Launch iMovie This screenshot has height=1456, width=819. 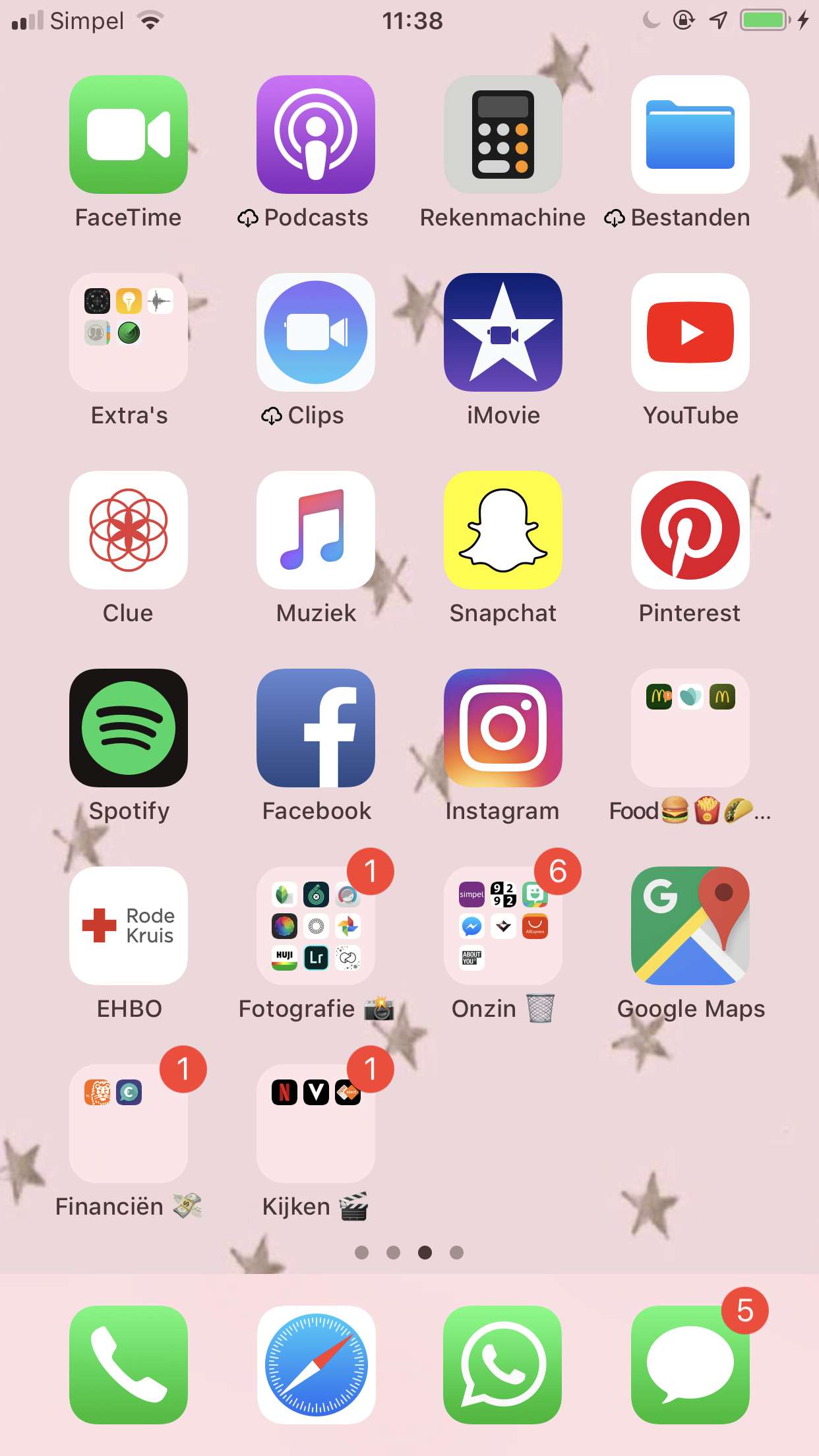coord(503,332)
